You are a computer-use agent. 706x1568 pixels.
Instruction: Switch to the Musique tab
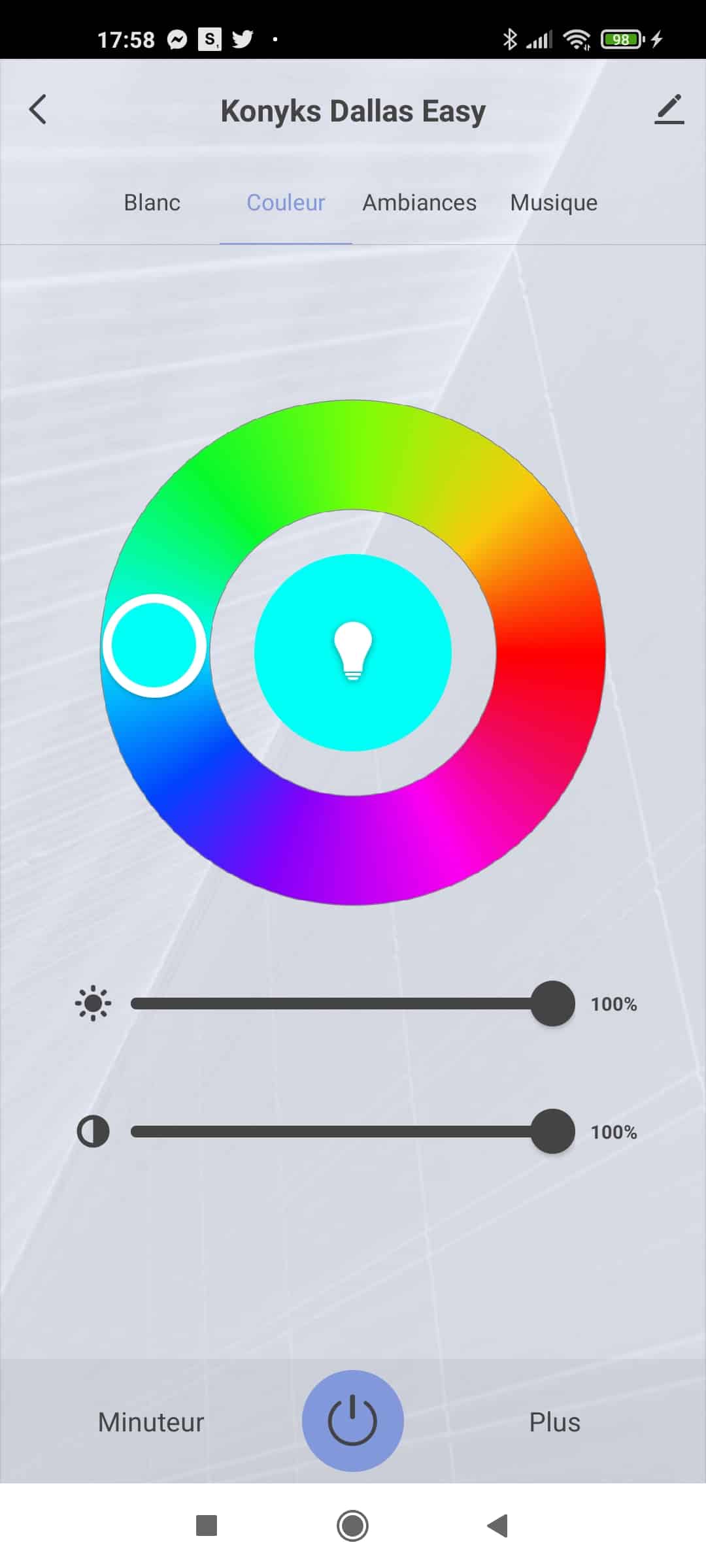tap(553, 203)
